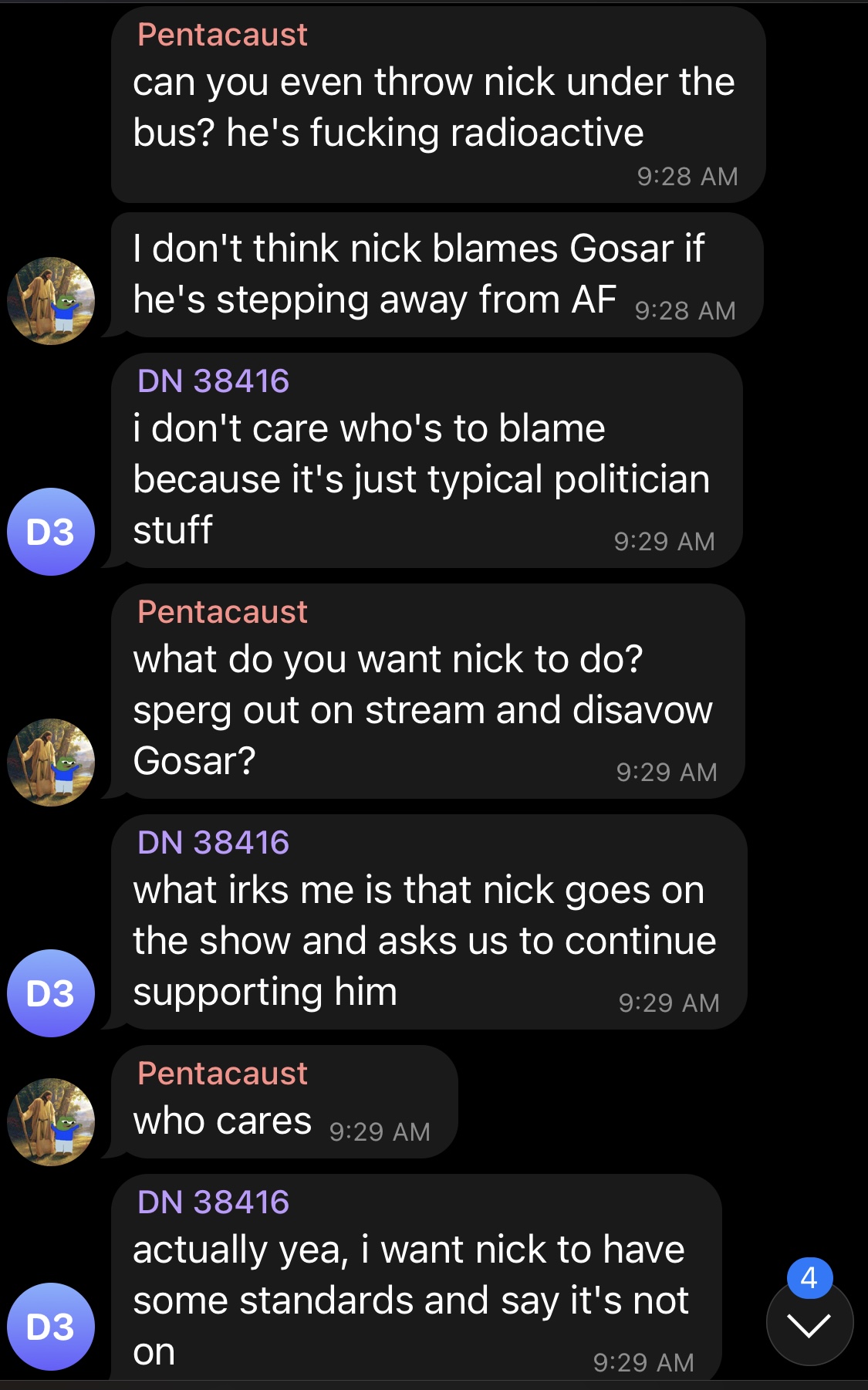
Task: Open DN 38416's name above "i don't care"
Action: [x=213, y=380]
